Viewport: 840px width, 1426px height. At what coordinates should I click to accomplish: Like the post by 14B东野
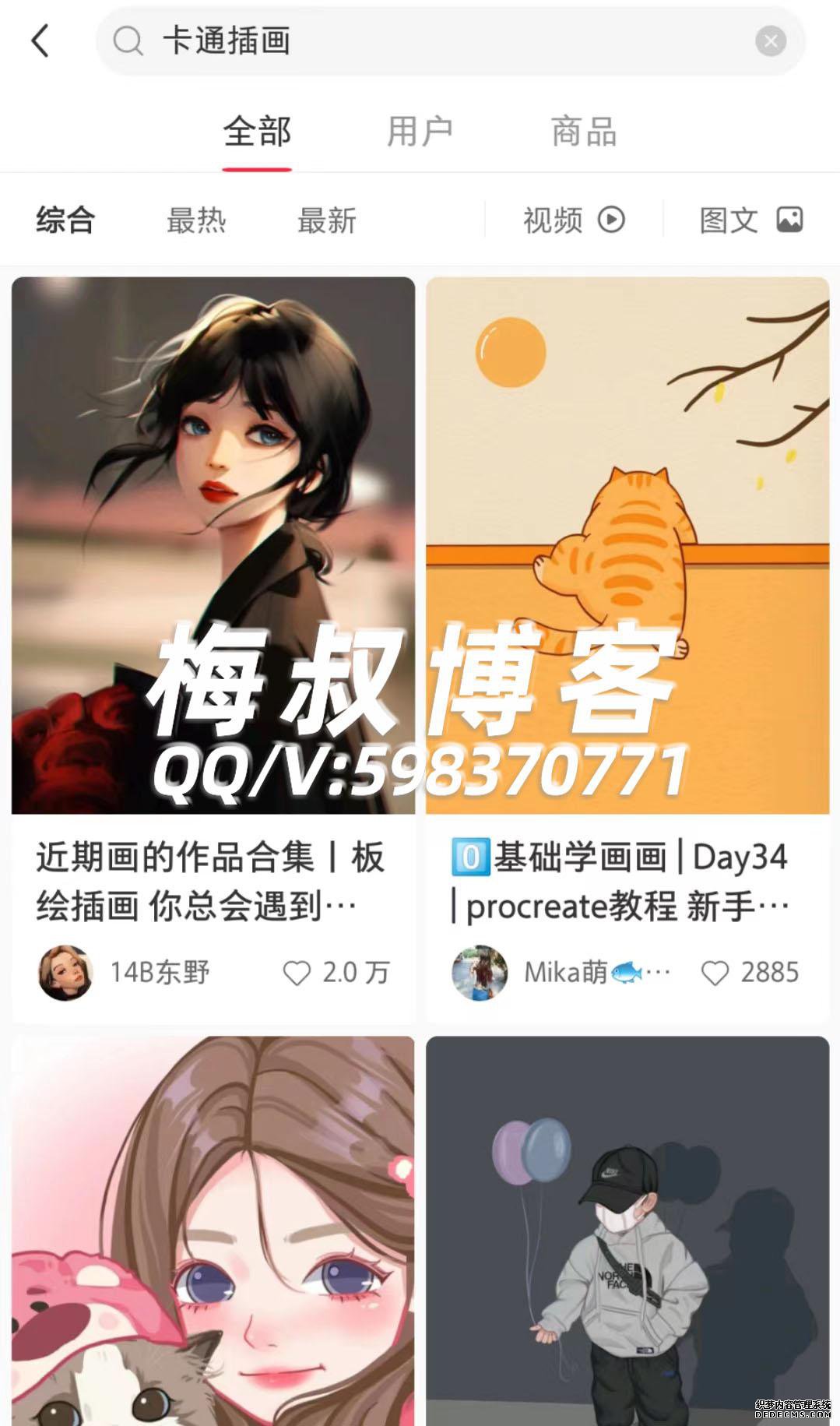point(297,973)
